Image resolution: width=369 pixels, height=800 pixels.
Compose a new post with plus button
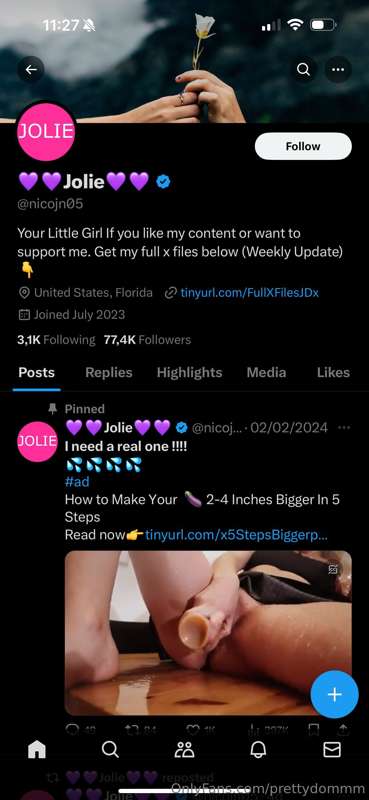coord(334,694)
